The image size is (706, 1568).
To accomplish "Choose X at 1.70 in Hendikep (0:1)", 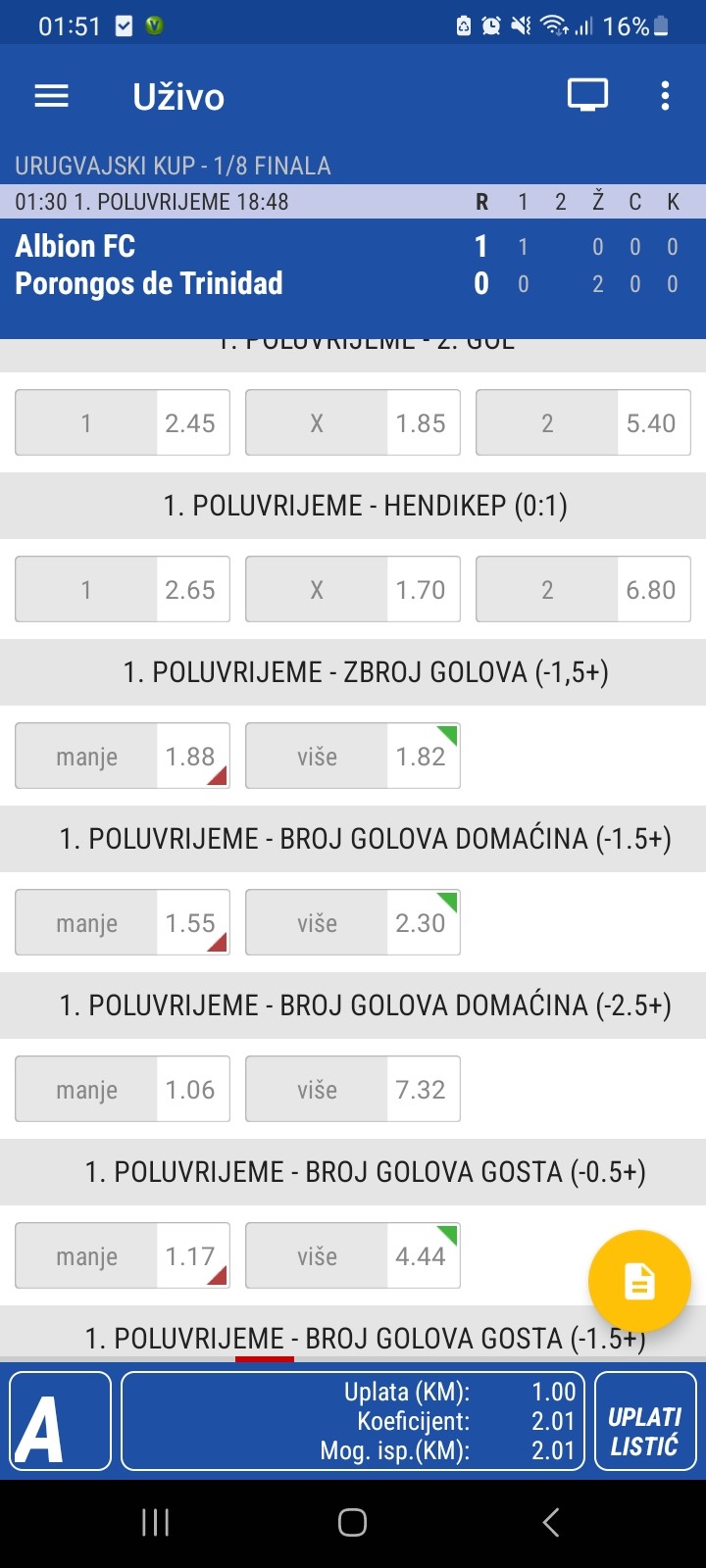I will click(x=353, y=589).
